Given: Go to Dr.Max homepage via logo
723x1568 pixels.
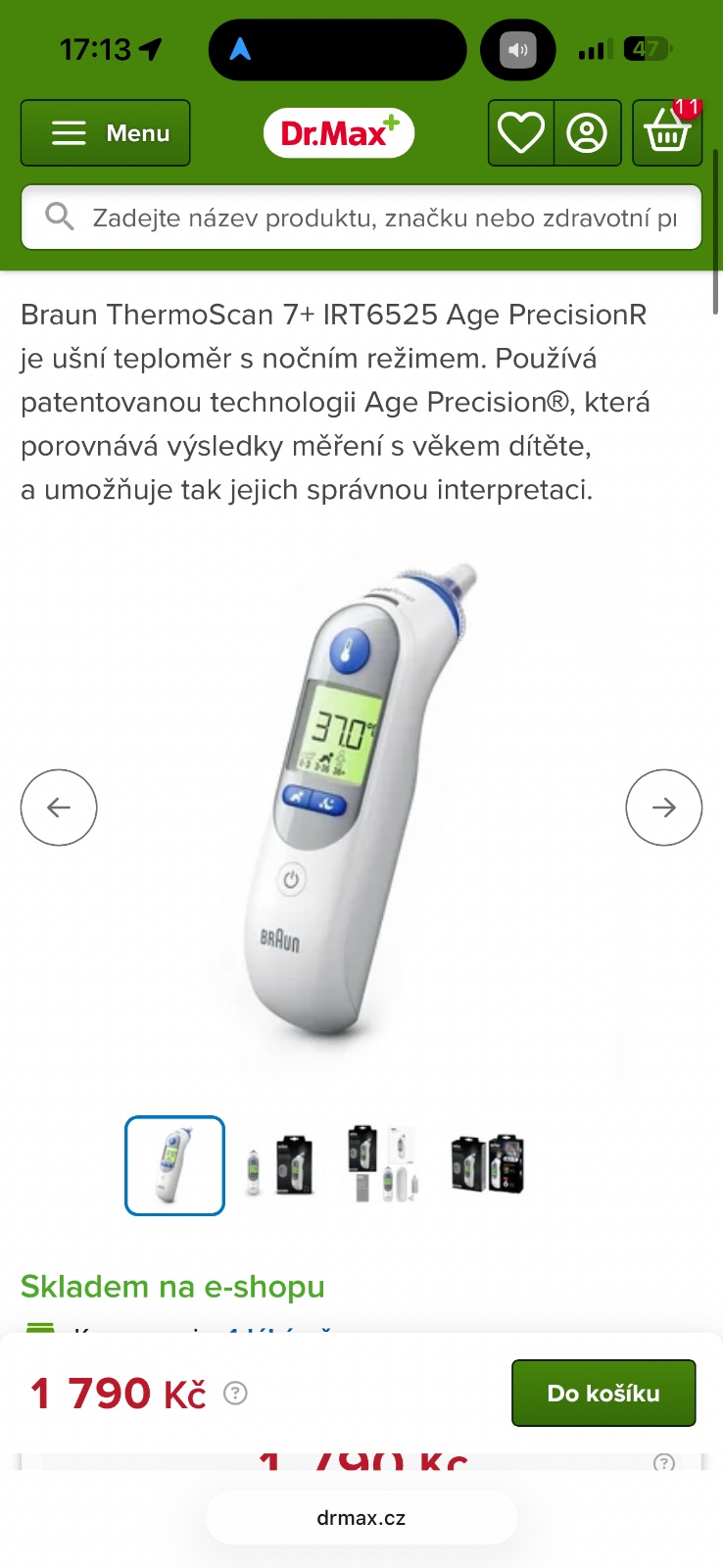Looking at the screenshot, I should 338,133.
